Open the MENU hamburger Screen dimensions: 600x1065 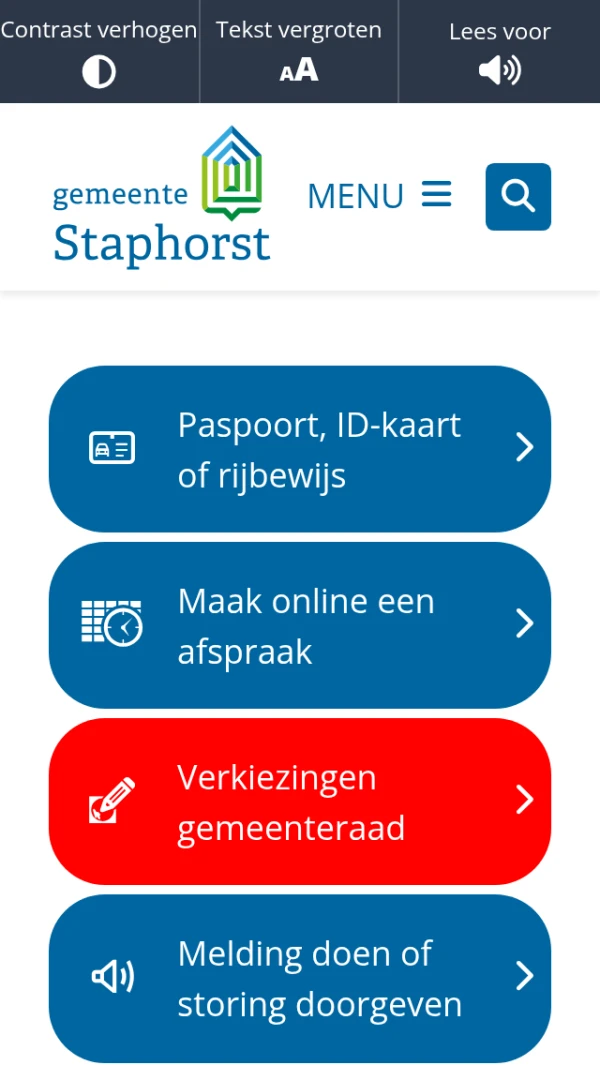click(x=379, y=196)
